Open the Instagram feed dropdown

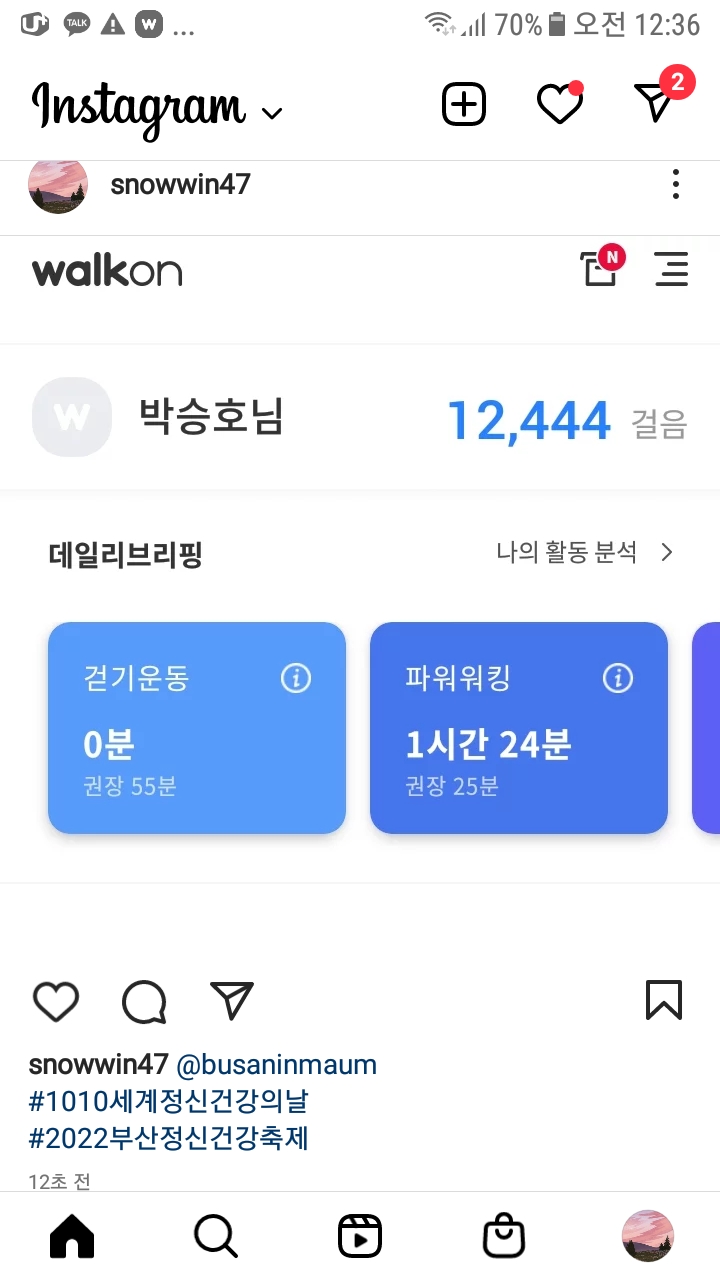[271, 113]
